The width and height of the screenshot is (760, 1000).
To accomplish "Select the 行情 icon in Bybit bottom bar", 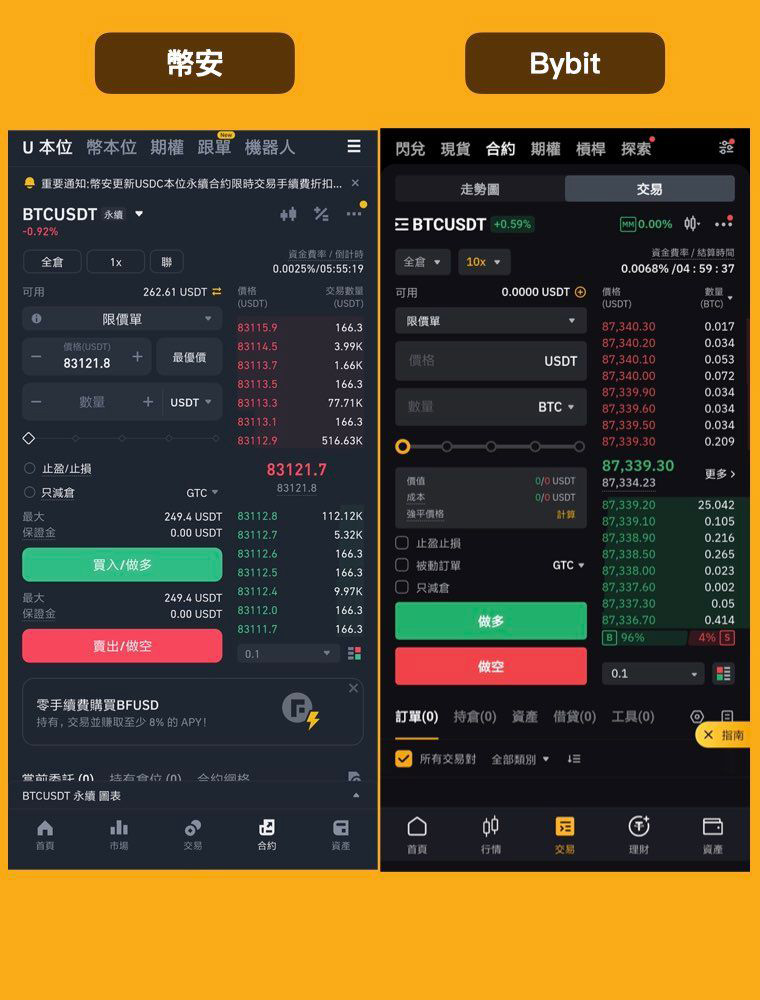I will point(489,833).
